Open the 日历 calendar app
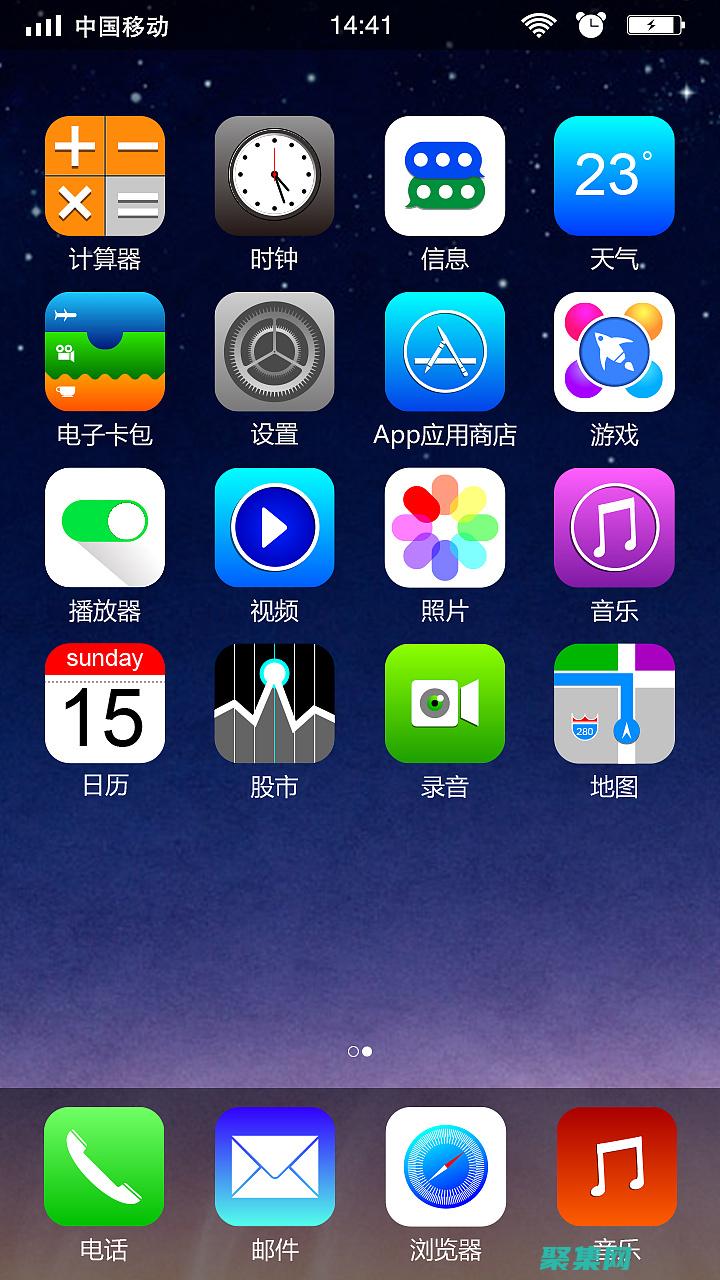 point(105,703)
